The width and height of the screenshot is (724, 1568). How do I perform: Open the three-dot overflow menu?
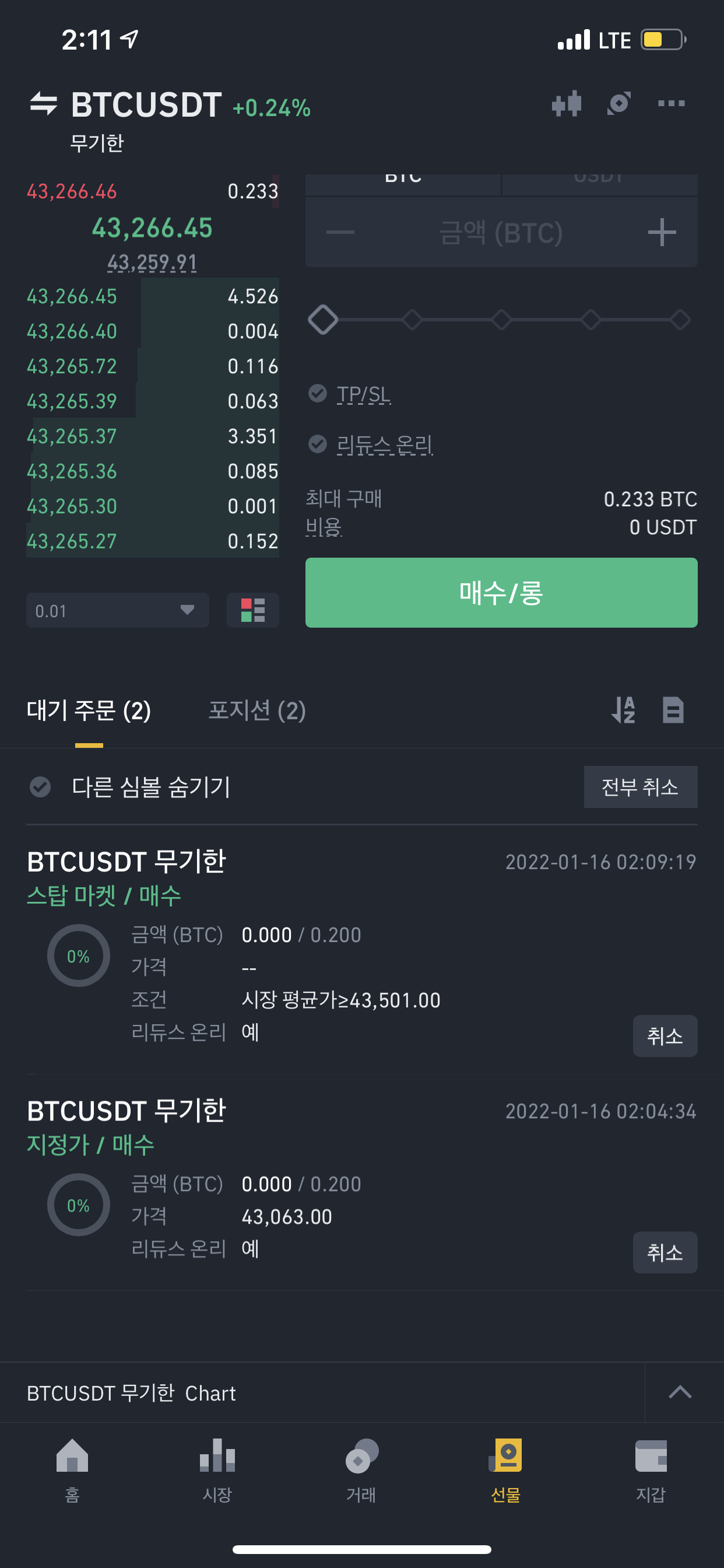click(671, 104)
